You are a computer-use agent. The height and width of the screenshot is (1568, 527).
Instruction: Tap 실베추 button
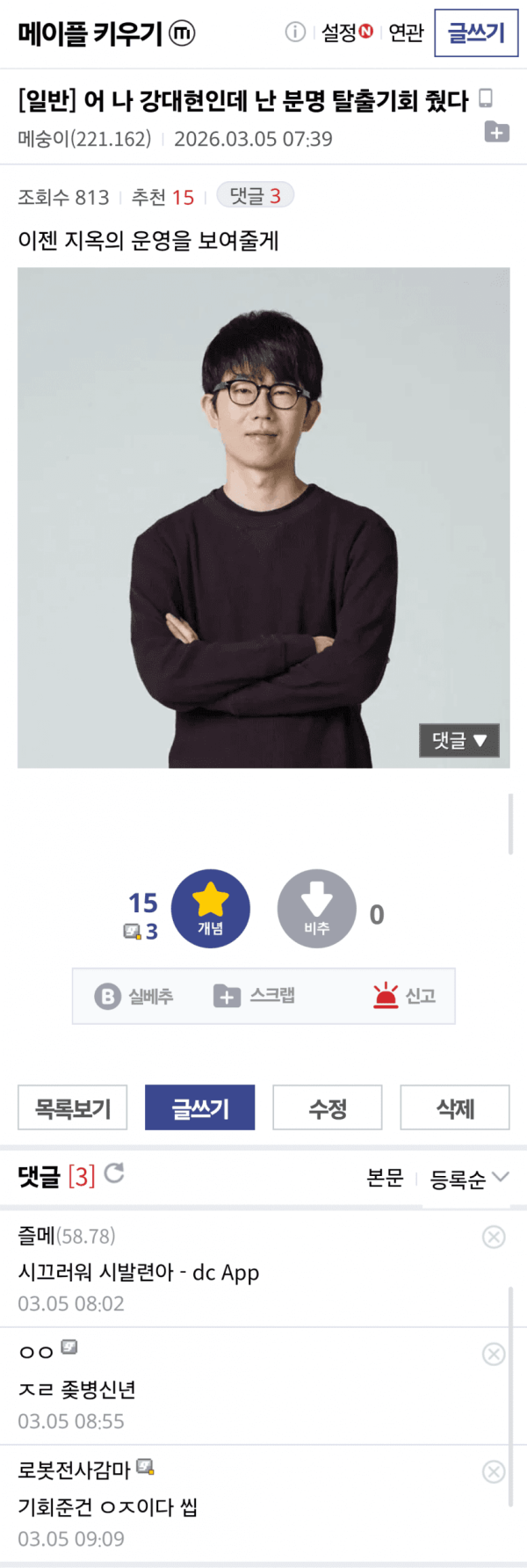tap(134, 996)
